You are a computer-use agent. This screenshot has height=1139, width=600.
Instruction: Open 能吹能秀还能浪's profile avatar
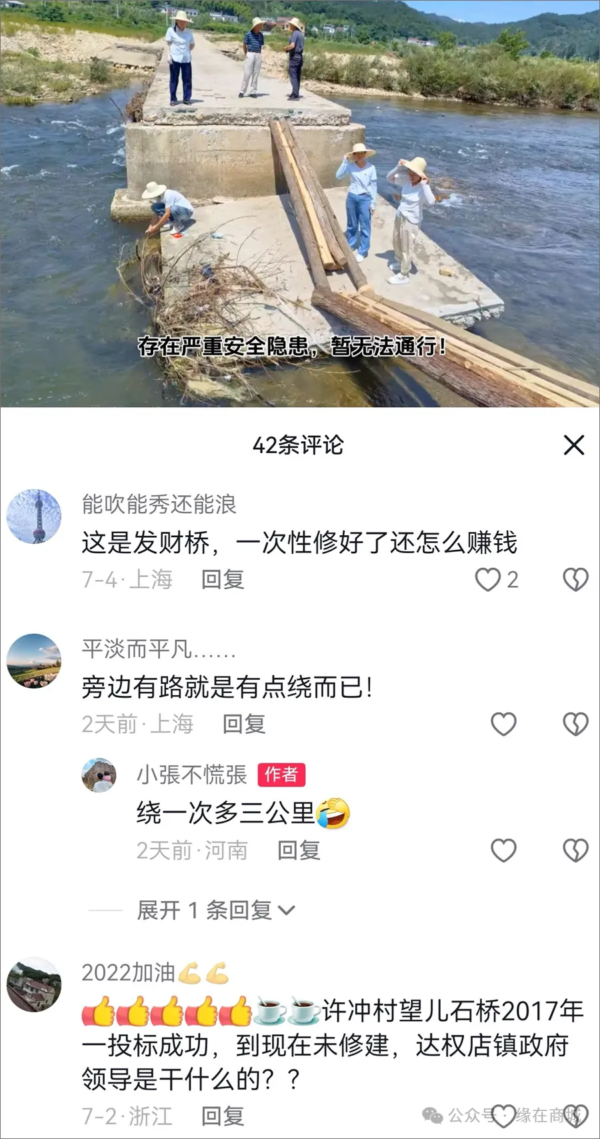tap(34, 516)
